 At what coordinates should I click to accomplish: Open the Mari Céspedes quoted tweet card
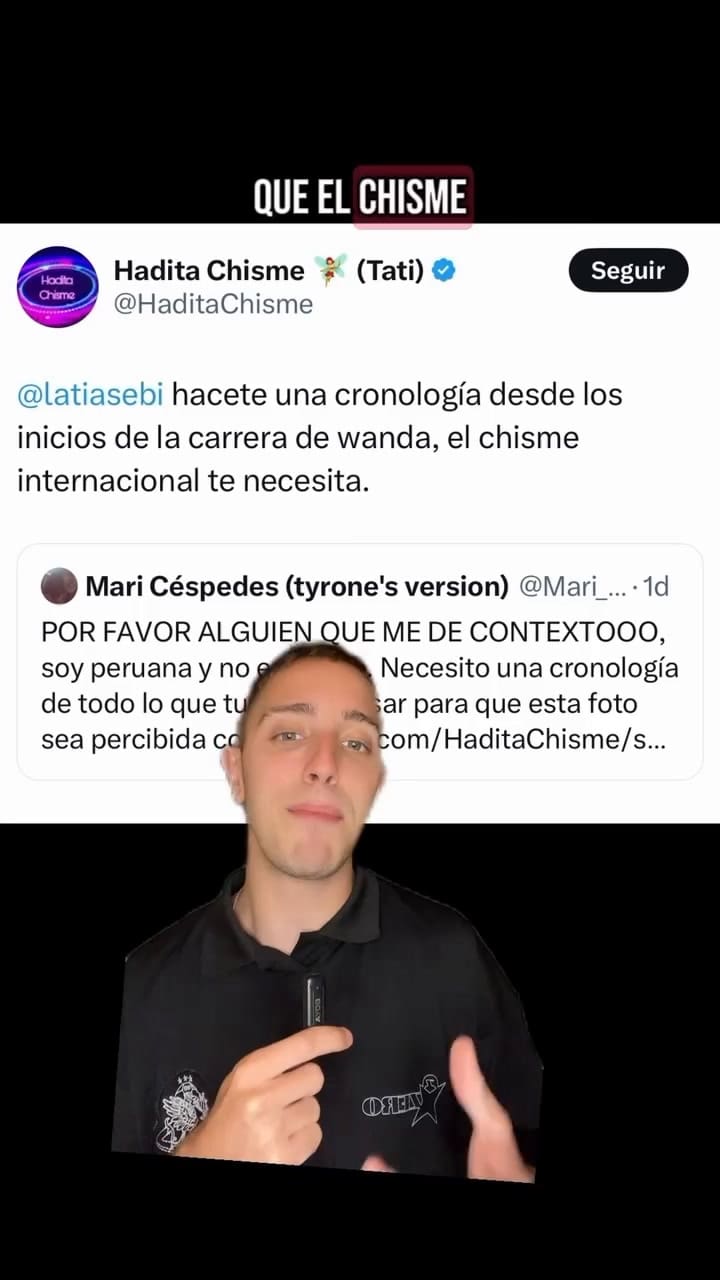360,660
